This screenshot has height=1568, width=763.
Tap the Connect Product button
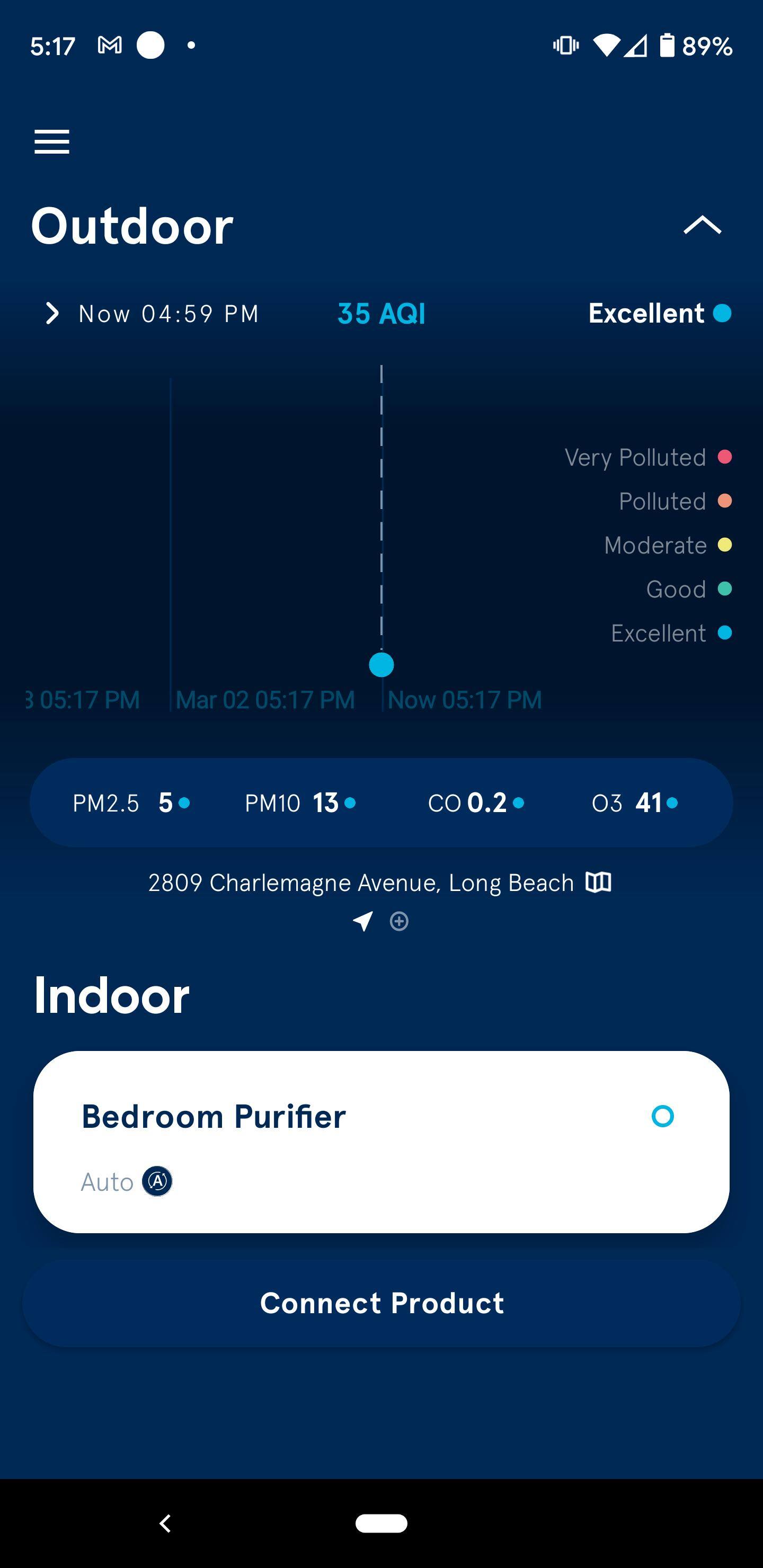coord(381,1303)
